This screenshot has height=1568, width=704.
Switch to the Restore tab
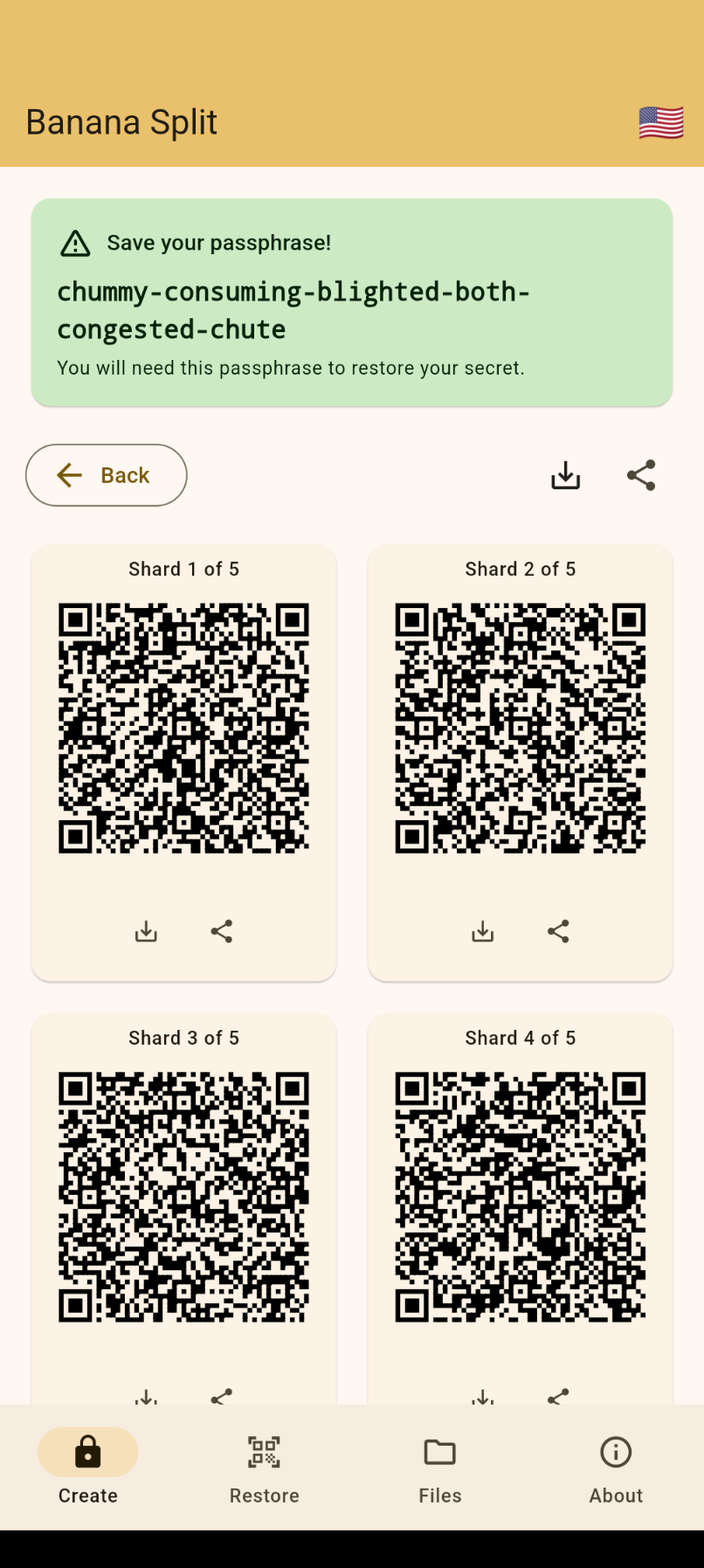point(264,1468)
